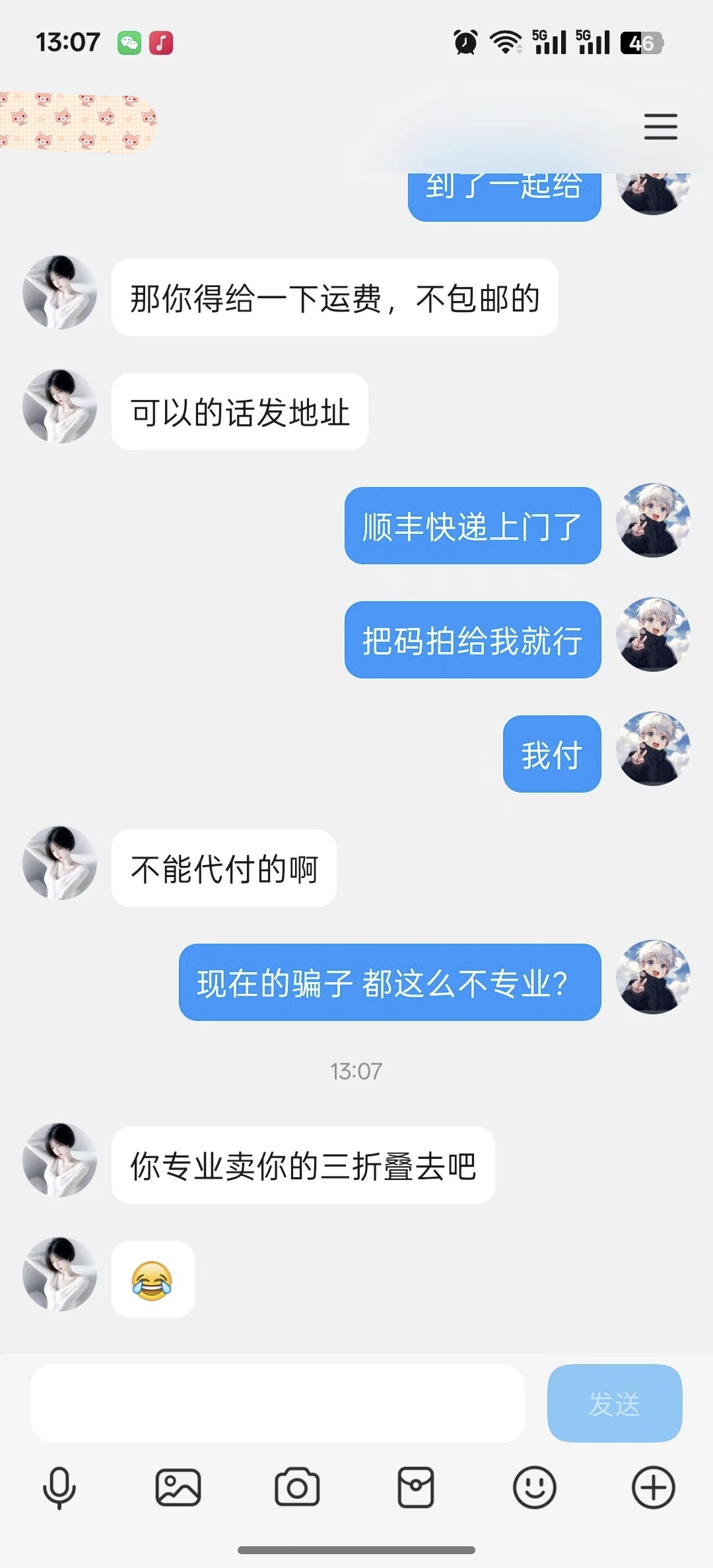Tap the message input field
This screenshot has width=713, height=1568.
277,1403
